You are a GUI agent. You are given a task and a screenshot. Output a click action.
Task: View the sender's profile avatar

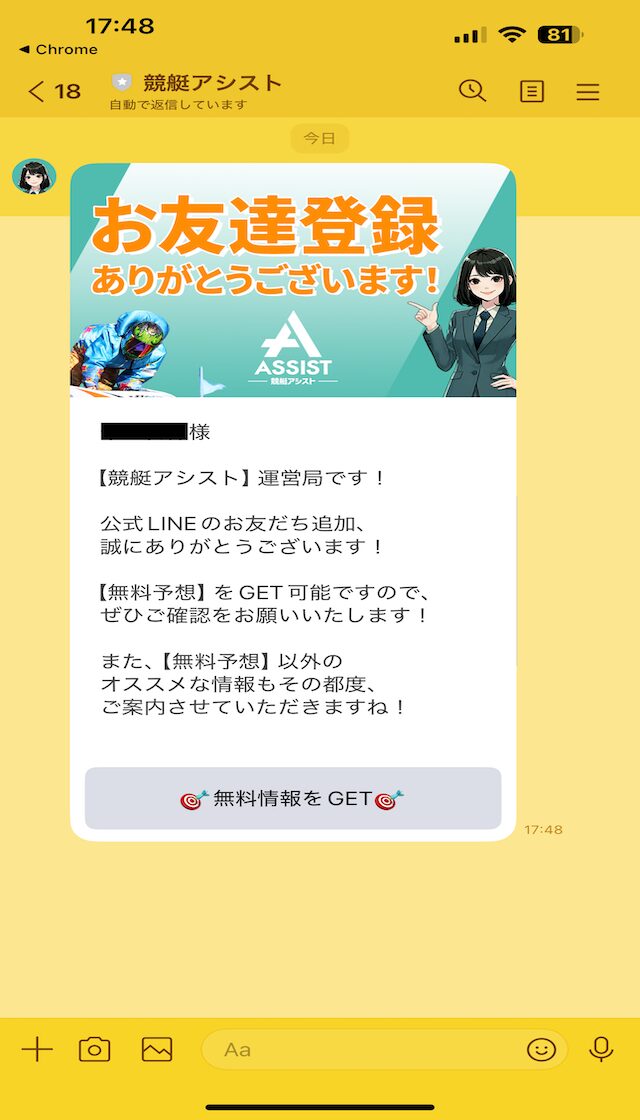click(34, 177)
